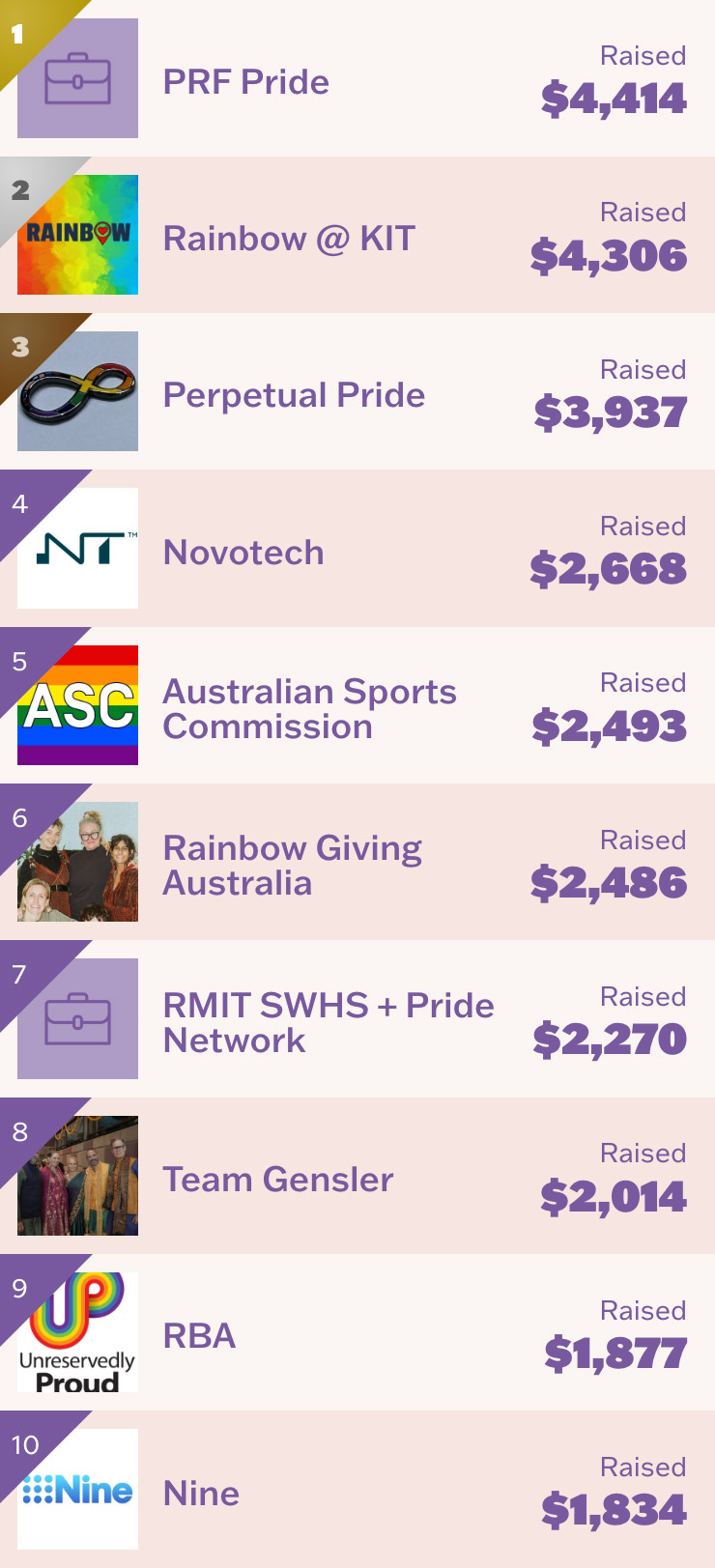
Task: View the Rainbow Giving Australia team
Action: tap(292, 866)
